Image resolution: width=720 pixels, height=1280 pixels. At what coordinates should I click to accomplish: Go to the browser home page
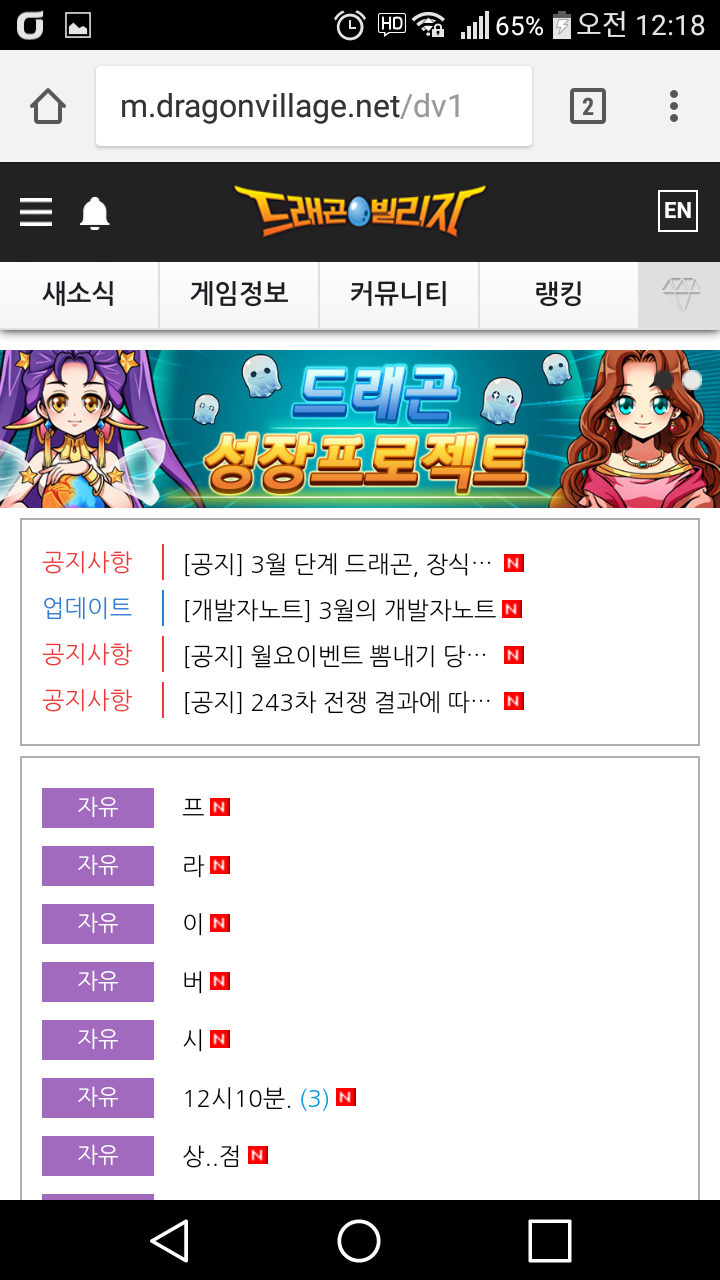point(48,106)
